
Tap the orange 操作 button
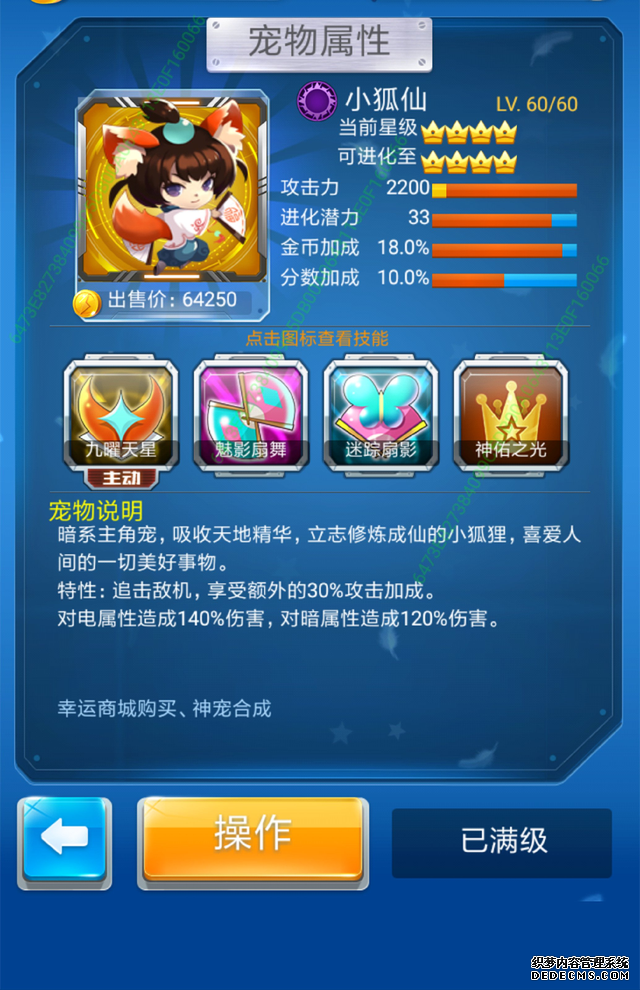point(252,838)
